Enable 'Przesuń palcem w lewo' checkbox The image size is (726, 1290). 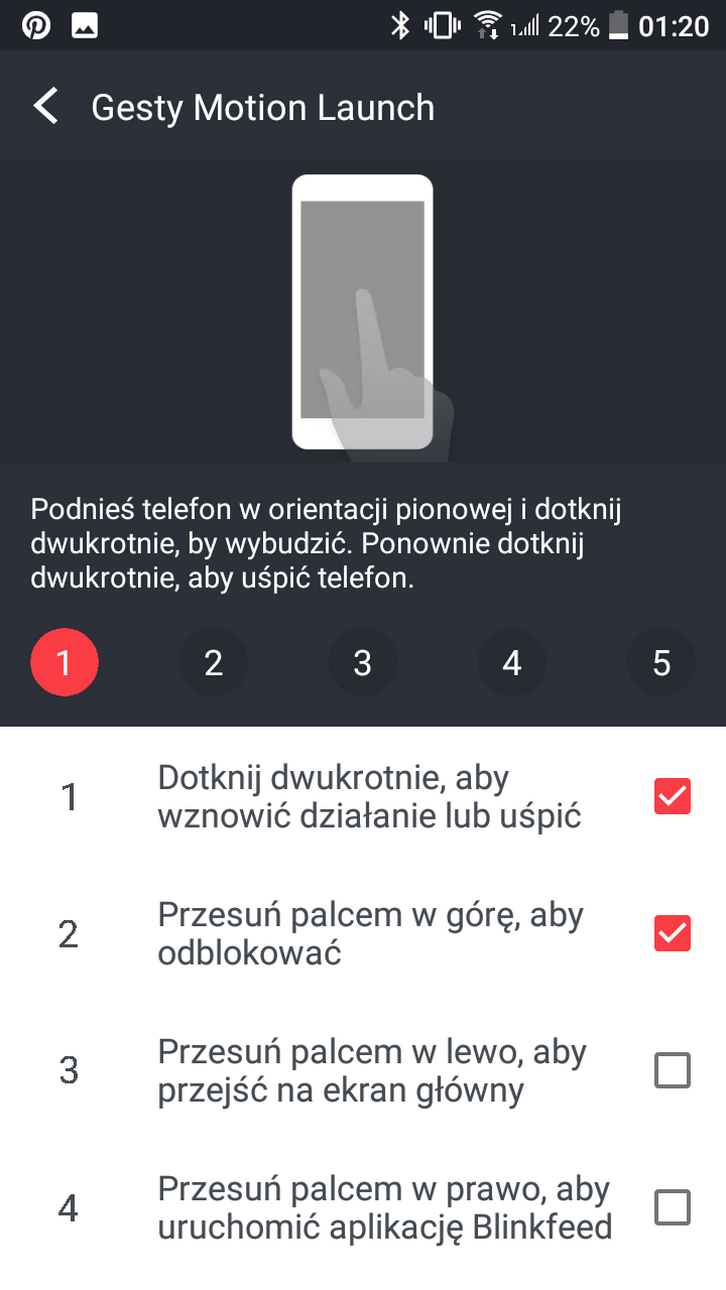672,1071
